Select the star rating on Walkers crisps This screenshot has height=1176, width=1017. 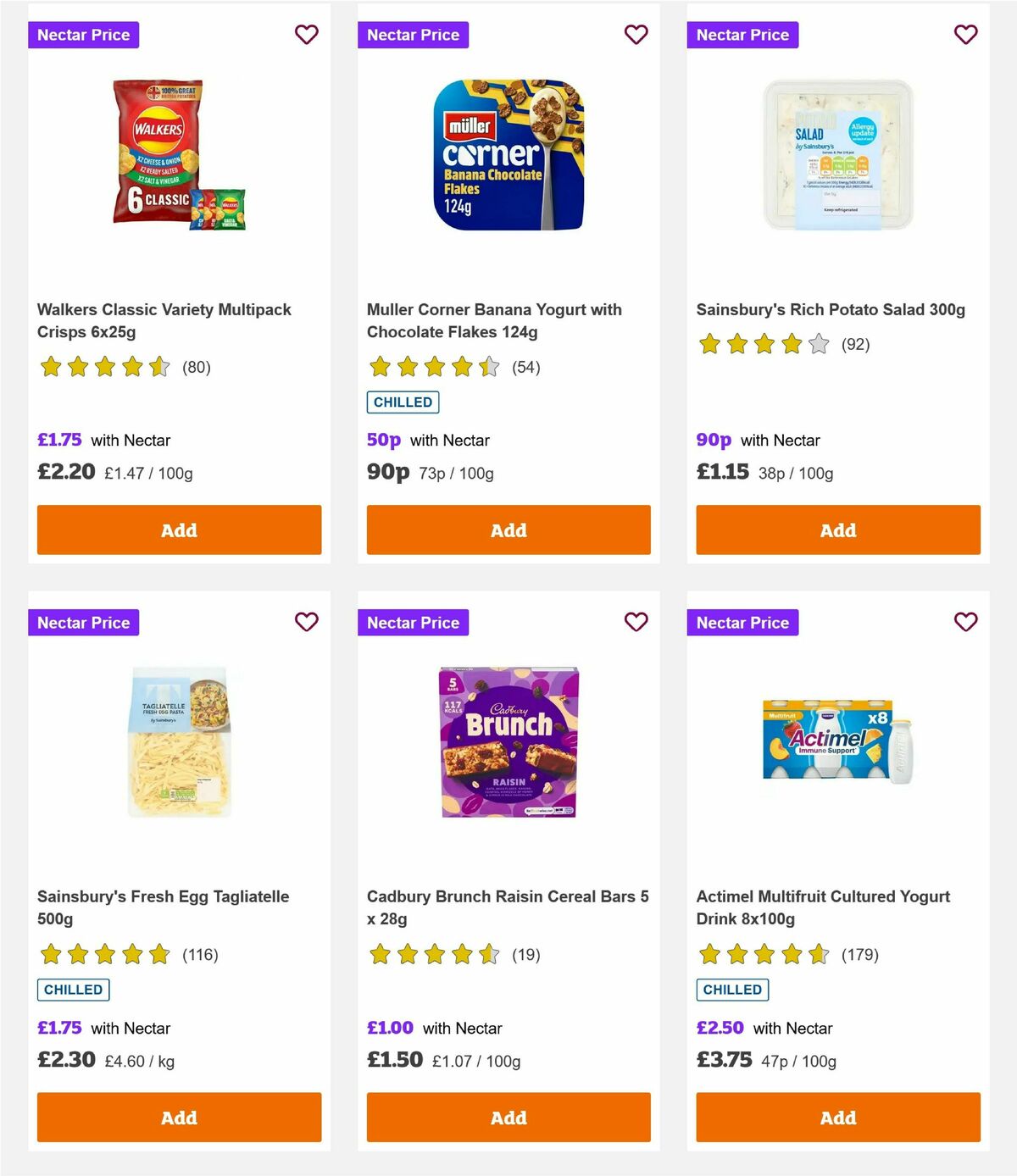(x=103, y=368)
